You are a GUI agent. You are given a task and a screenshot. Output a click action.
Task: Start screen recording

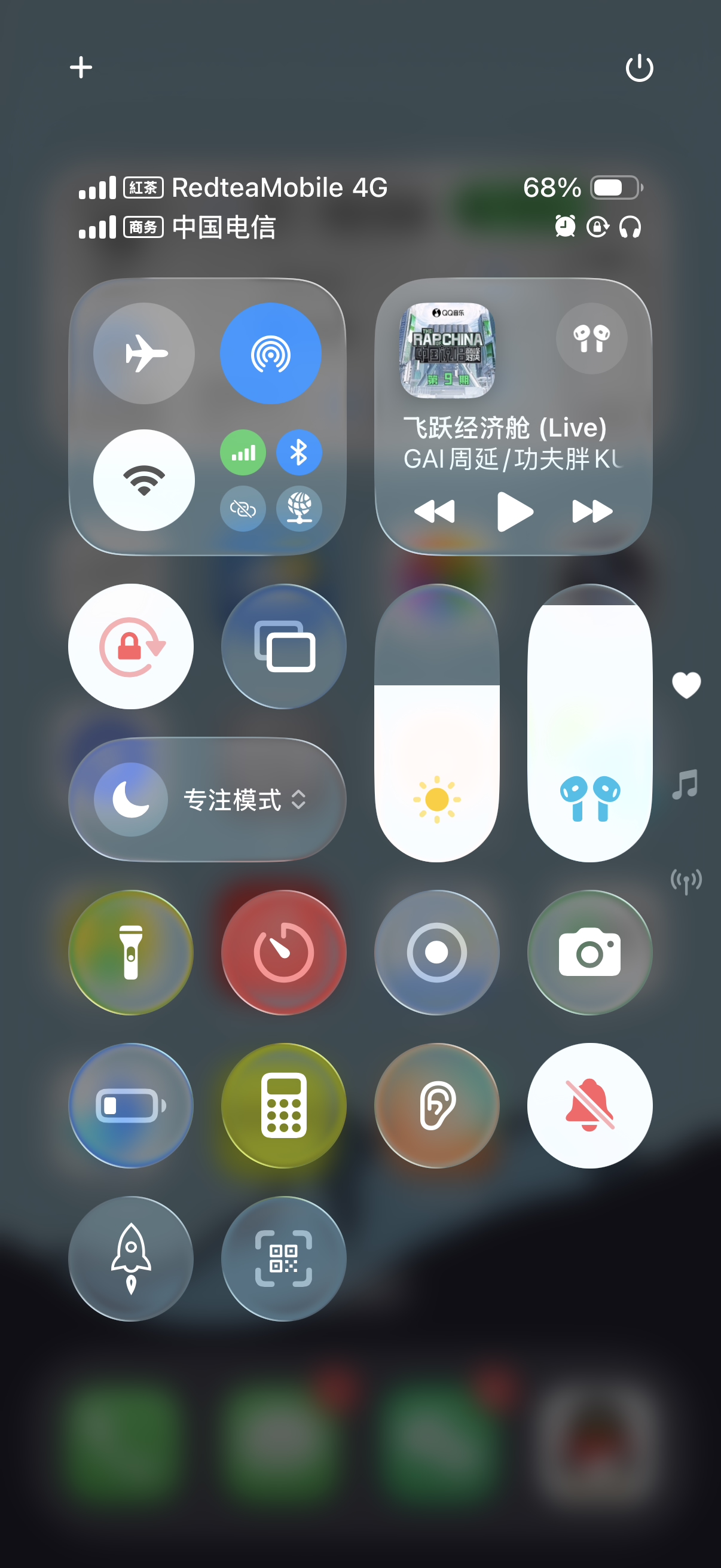437,953
